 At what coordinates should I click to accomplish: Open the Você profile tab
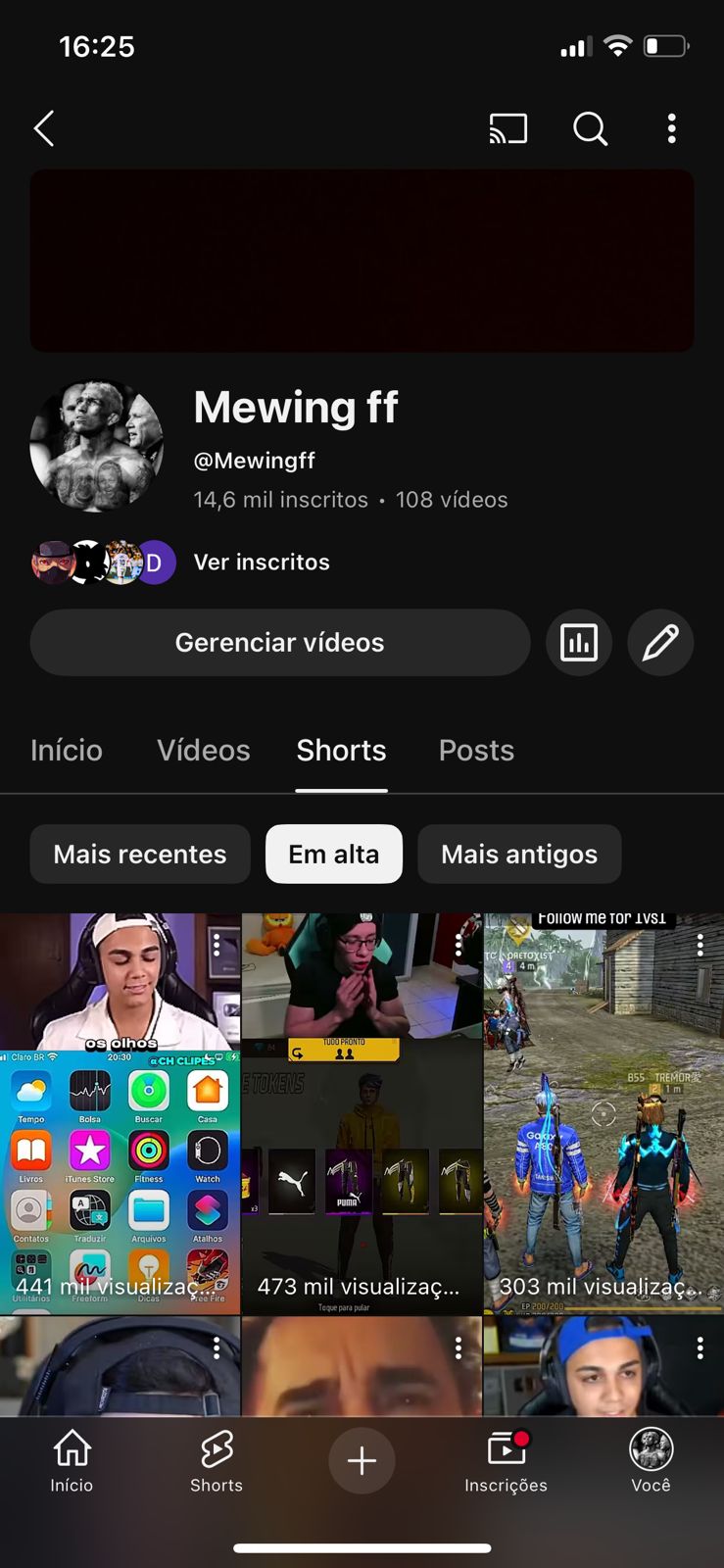tap(651, 1460)
